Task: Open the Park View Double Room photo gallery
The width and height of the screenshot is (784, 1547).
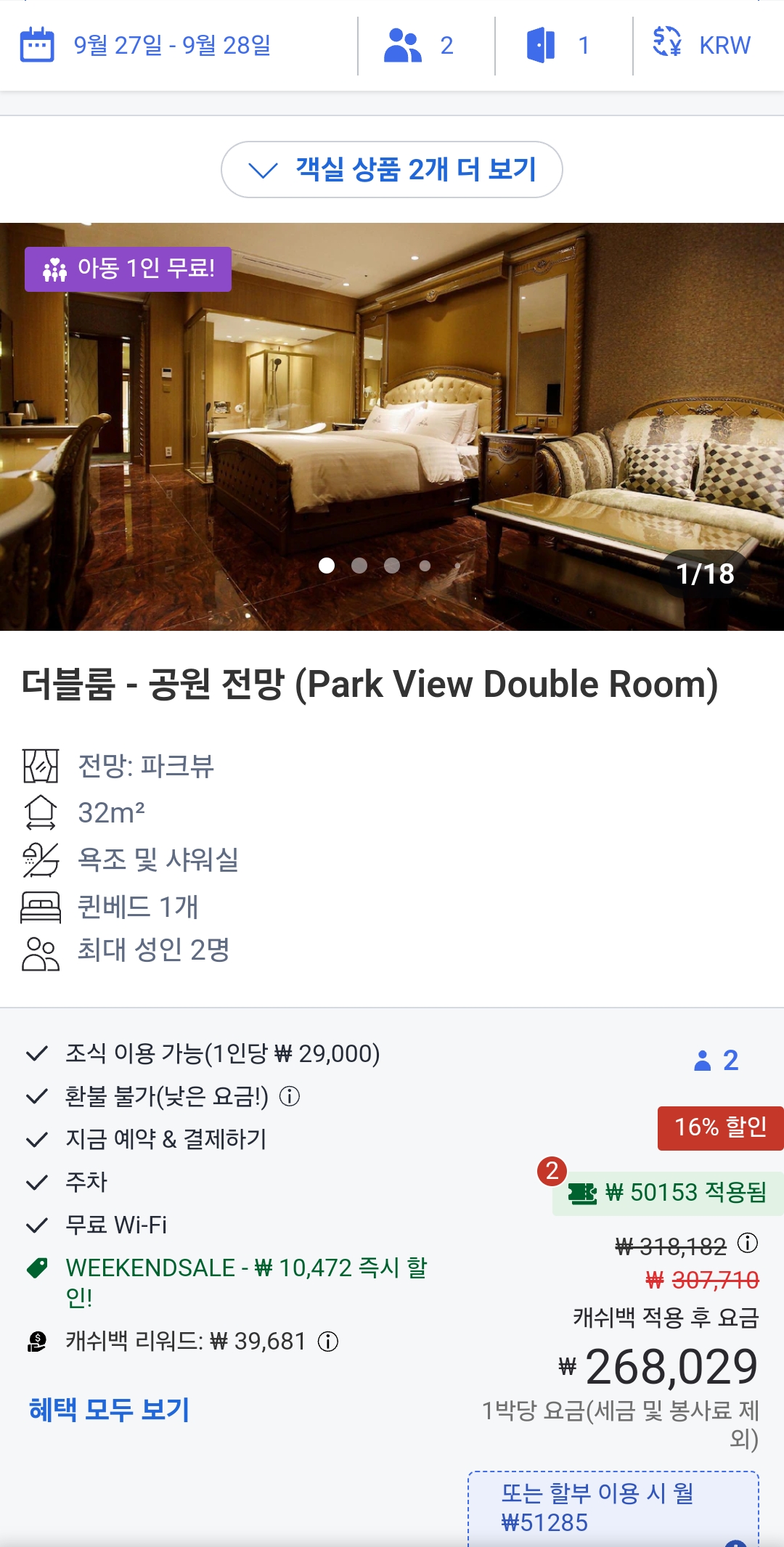Action: pyautogui.click(x=392, y=427)
